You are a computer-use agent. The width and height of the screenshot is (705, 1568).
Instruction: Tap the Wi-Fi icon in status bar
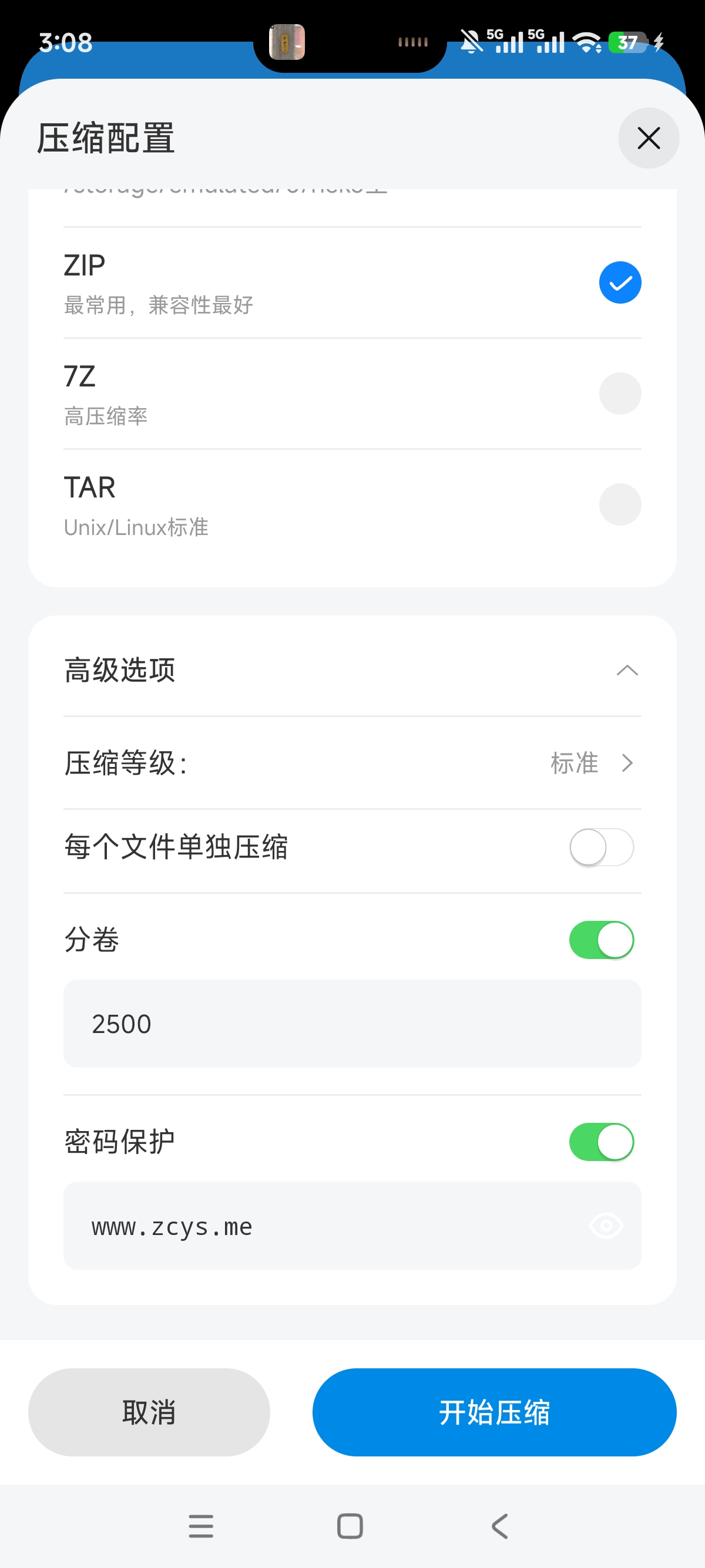coord(586,41)
